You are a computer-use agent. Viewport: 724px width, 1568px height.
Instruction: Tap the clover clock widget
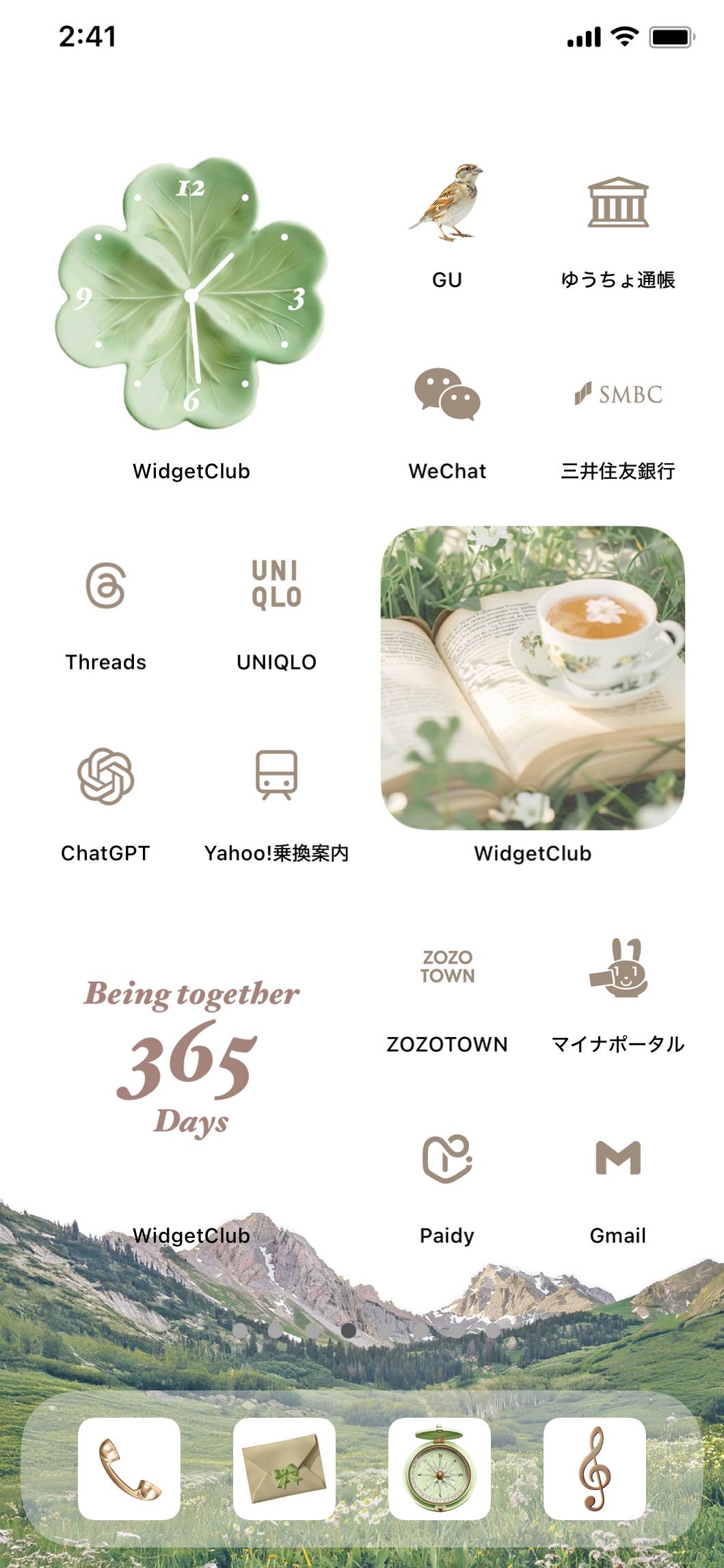[x=191, y=295]
